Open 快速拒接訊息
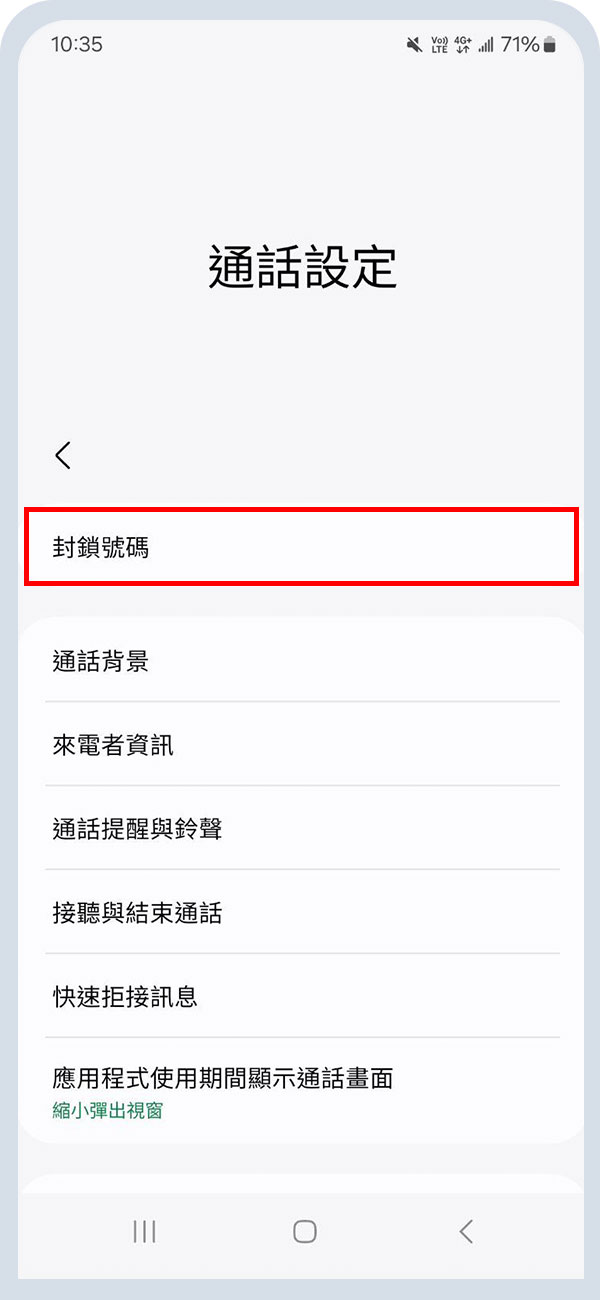This screenshot has height=1300, width=600. pyautogui.click(x=300, y=997)
